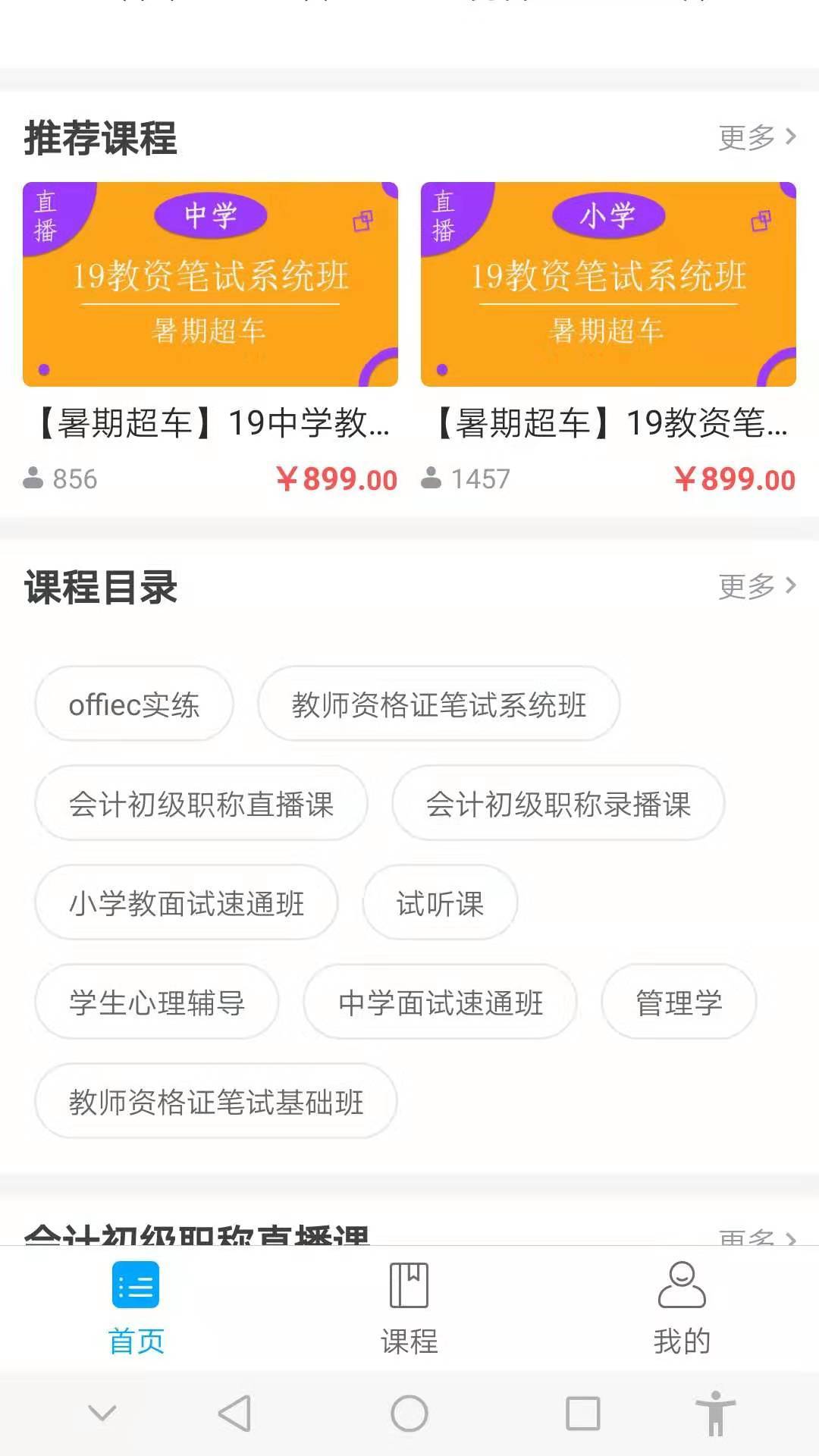The height and width of the screenshot is (1456, 819).
Task: Tap the 小学教面试速通班 chip
Action: (187, 903)
